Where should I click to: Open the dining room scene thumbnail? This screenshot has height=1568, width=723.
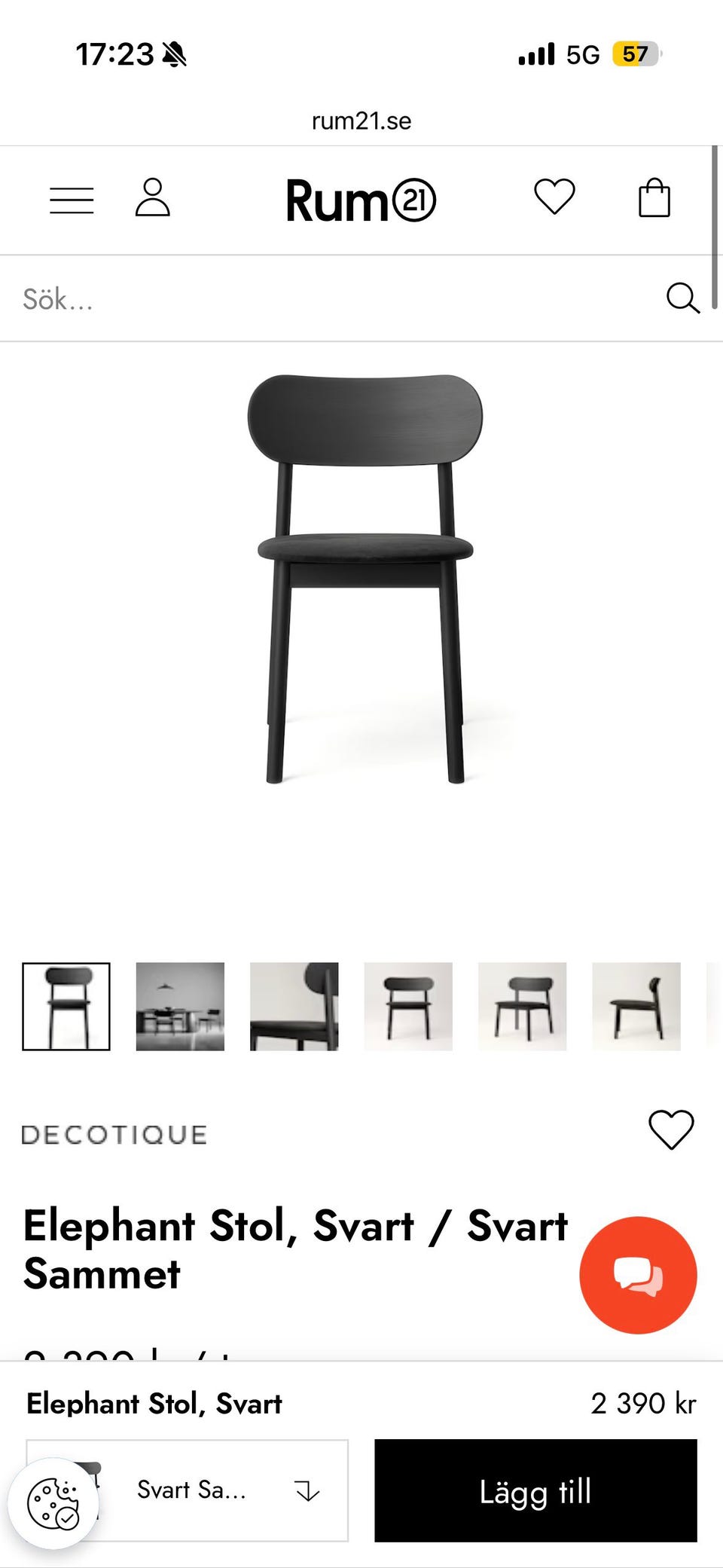(x=180, y=1007)
